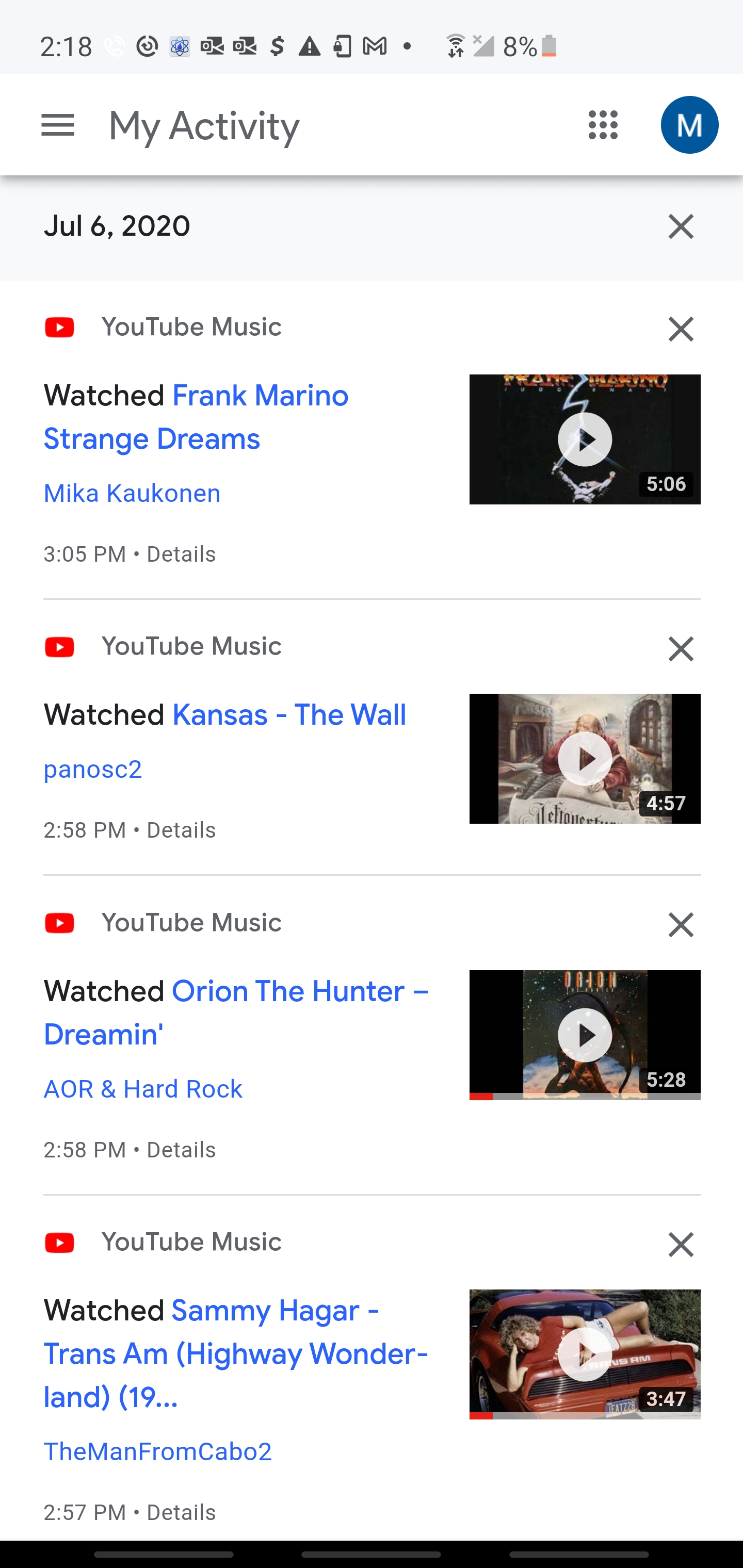
Task: Remove the Kansas - The Wall entry
Action: [680, 649]
